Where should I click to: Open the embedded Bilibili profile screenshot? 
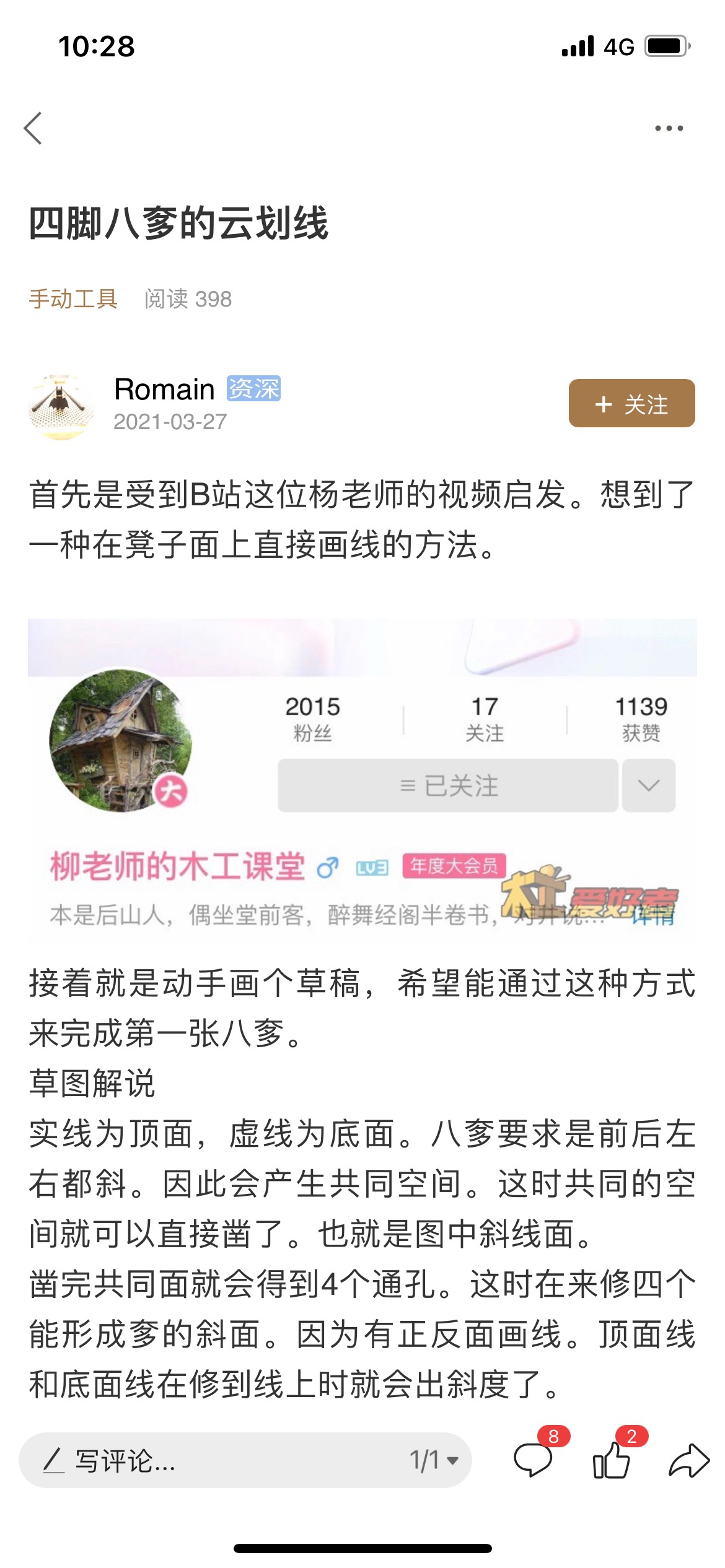(362, 780)
